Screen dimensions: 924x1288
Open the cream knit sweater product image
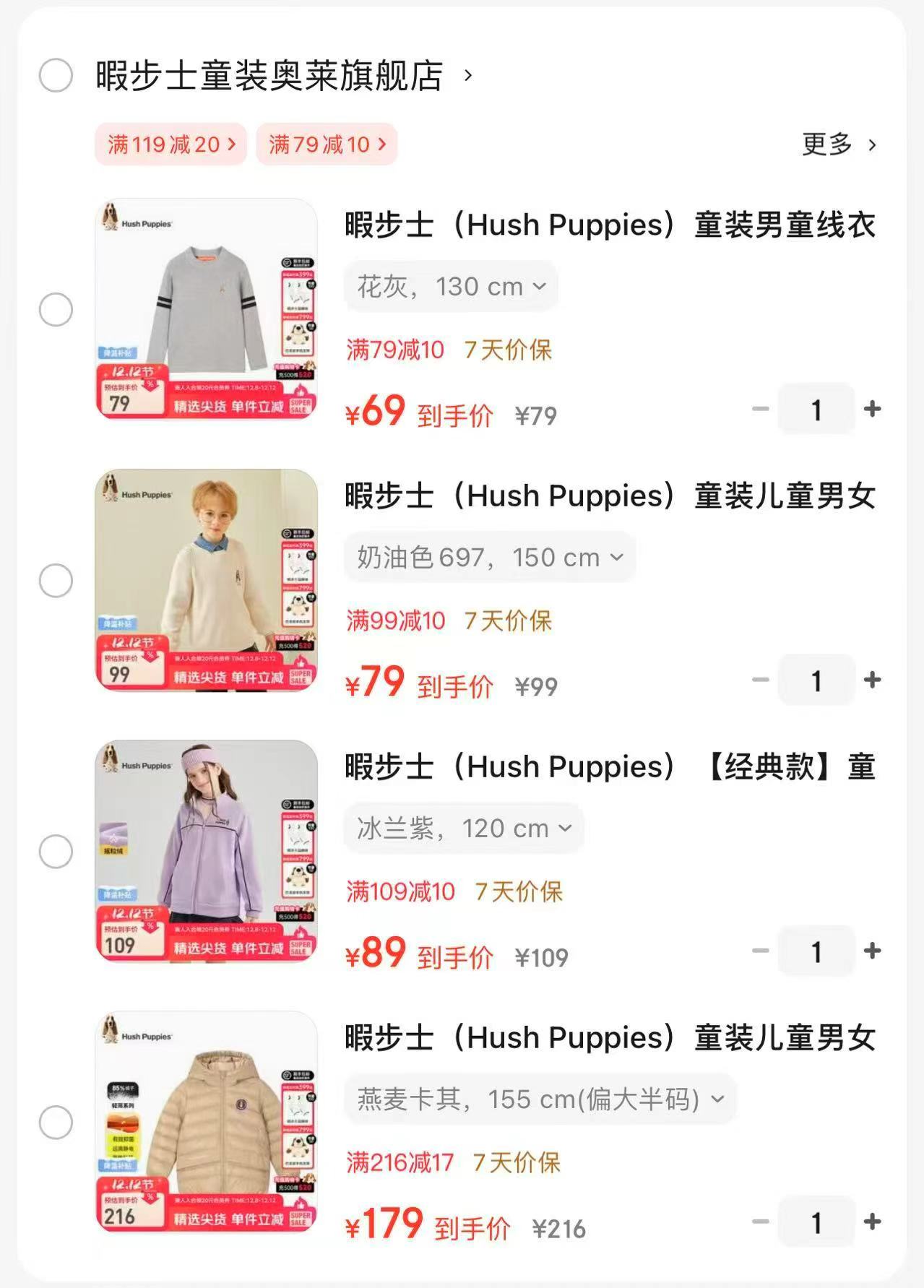pos(207,579)
